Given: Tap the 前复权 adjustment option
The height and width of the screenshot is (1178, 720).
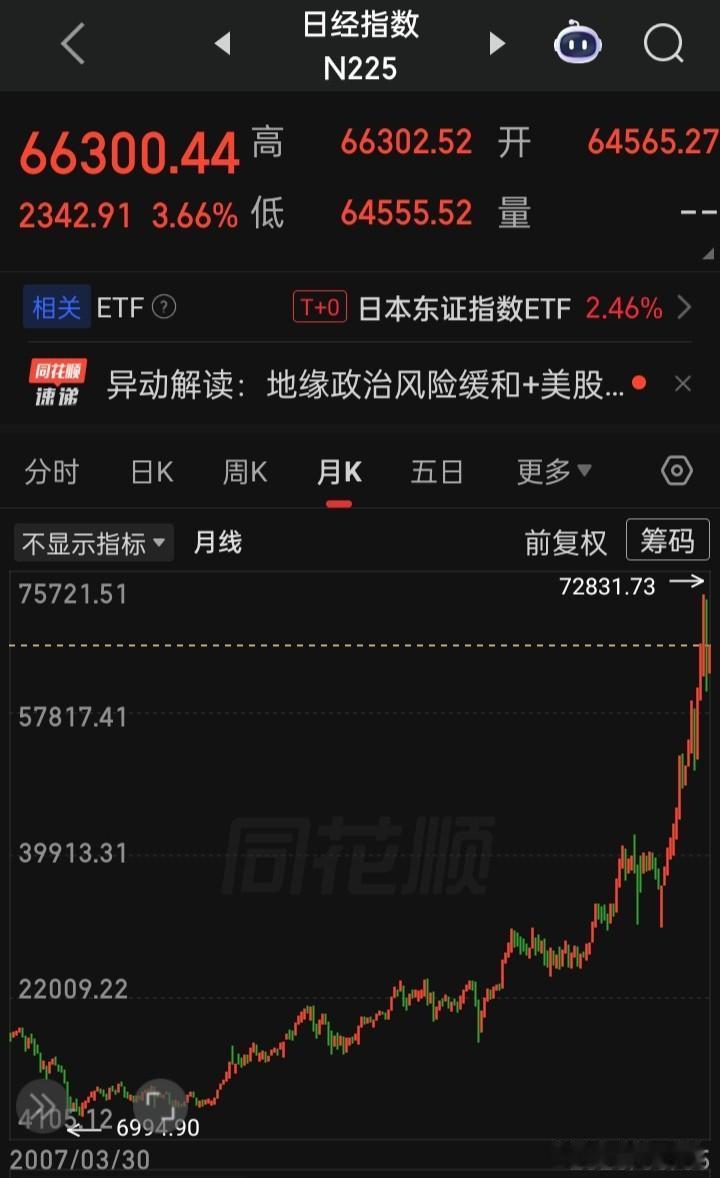Looking at the screenshot, I should pyautogui.click(x=565, y=542).
